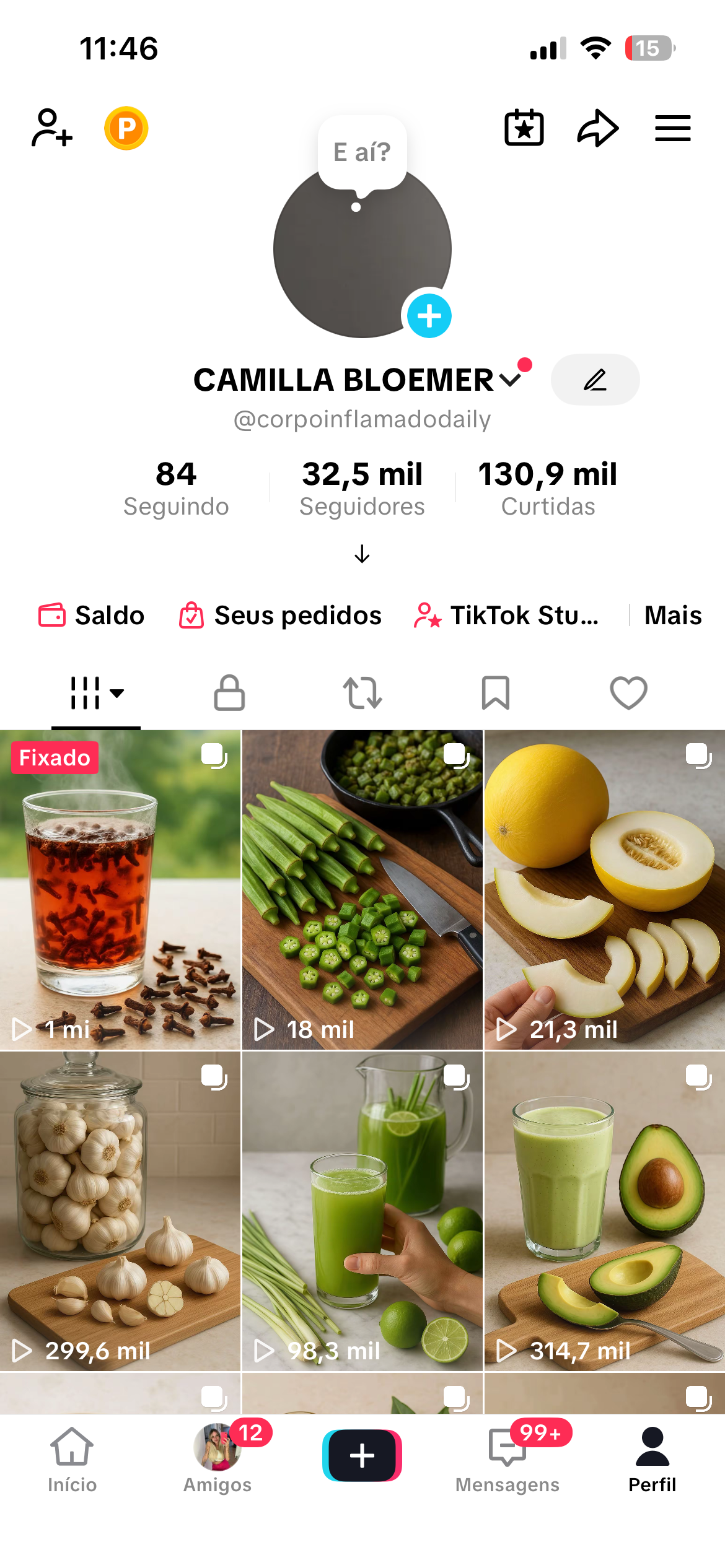The image size is (725, 1568).
Task: Tap the orange P coin badge
Action: [x=126, y=128]
